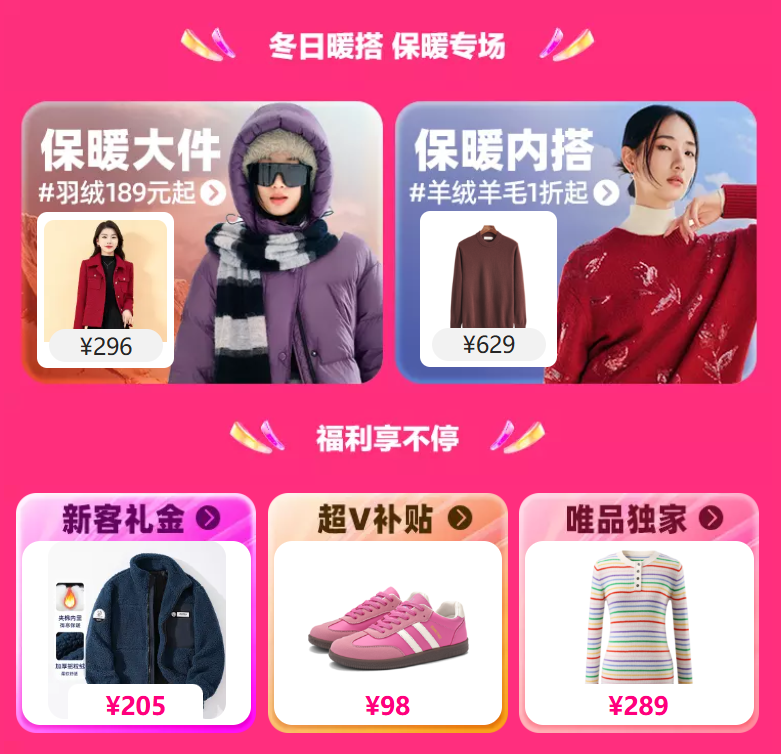781x754 pixels.
Task: Tap the arrow next to #羊绒羊毛1折起
Action: pyautogui.click(x=605, y=193)
